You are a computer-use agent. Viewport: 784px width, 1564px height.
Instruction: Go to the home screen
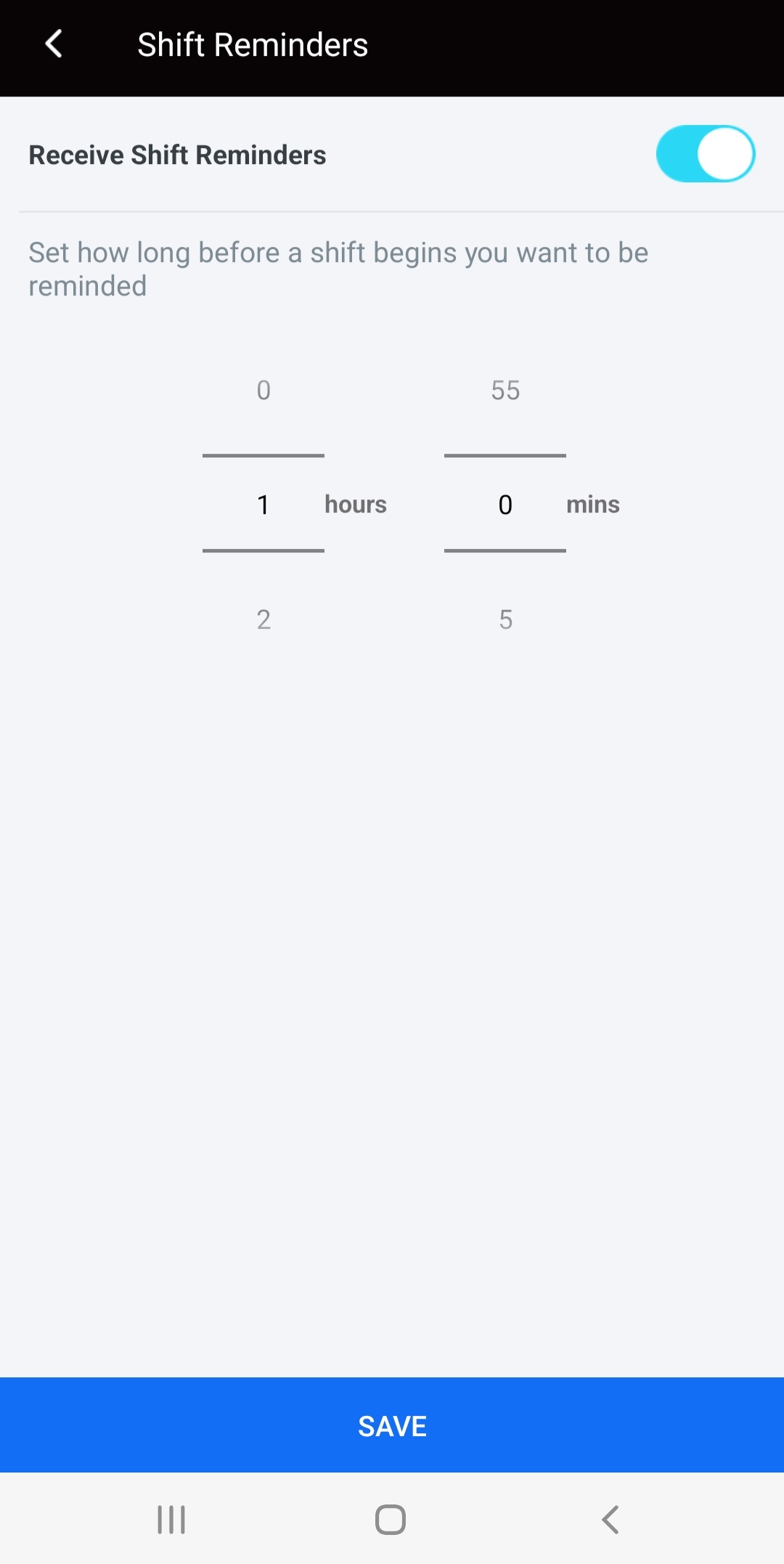click(x=391, y=1519)
